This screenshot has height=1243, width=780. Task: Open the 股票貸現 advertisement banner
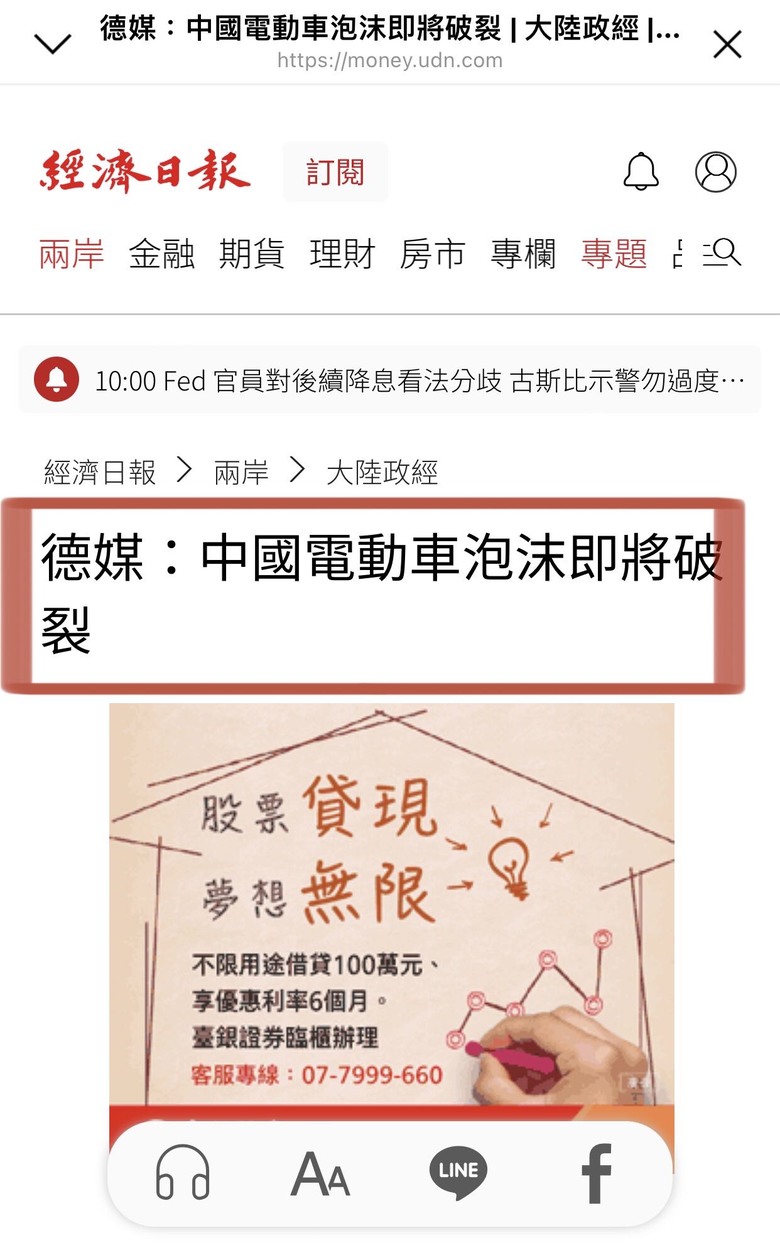[x=391, y=900]
